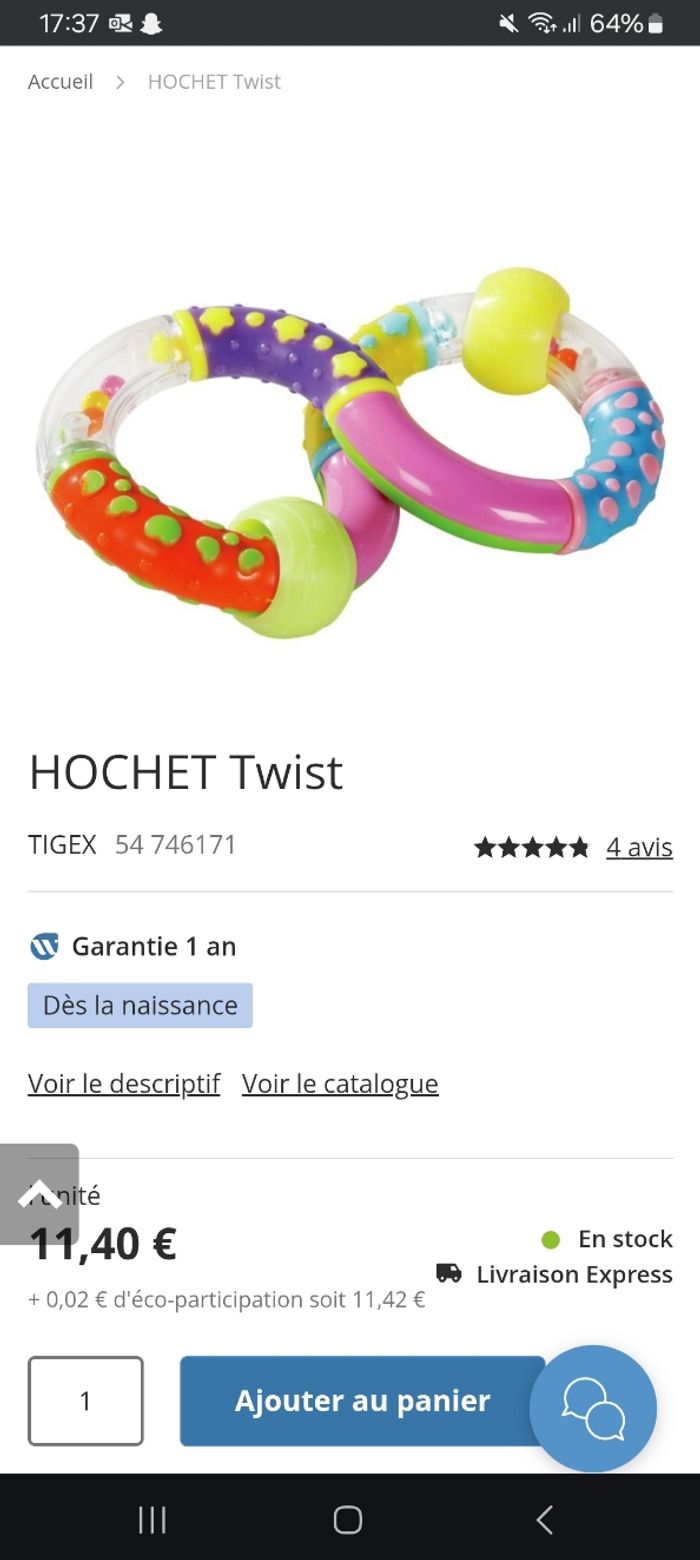
Task: Open the chat bubble button
Action: 593,1408
